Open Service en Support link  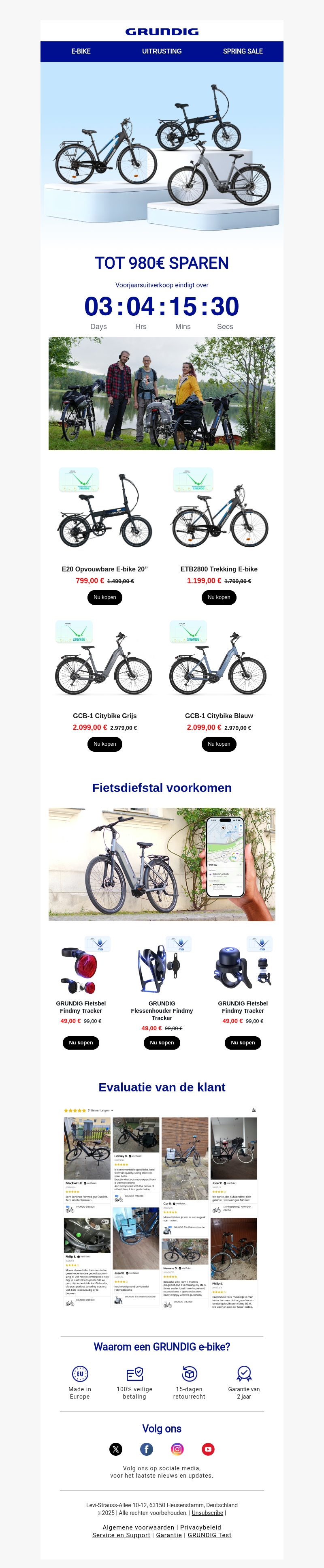click(121, 1535)
